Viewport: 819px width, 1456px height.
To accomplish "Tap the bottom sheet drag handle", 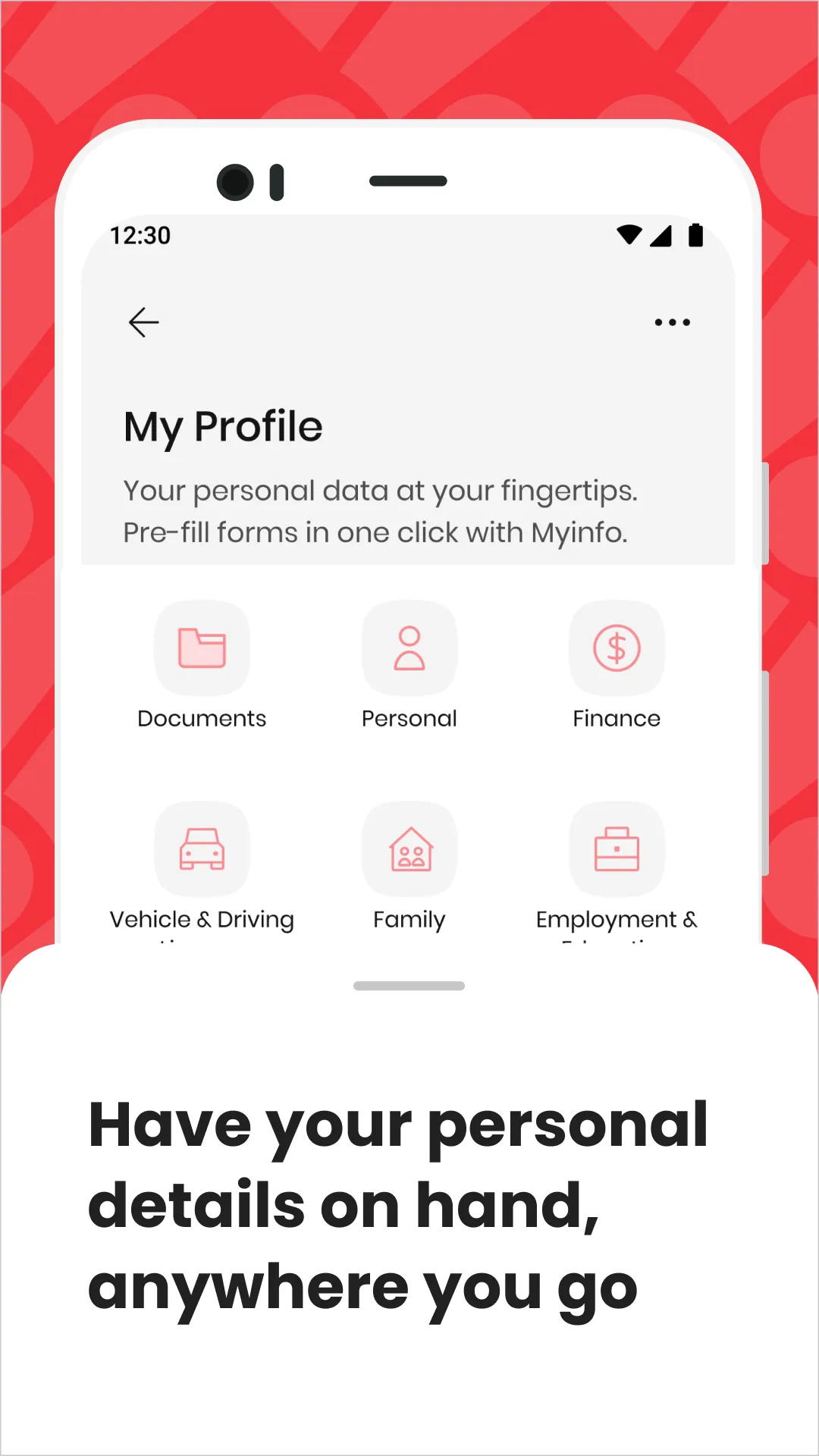I will pyautogui.click(x=409, y=986).
